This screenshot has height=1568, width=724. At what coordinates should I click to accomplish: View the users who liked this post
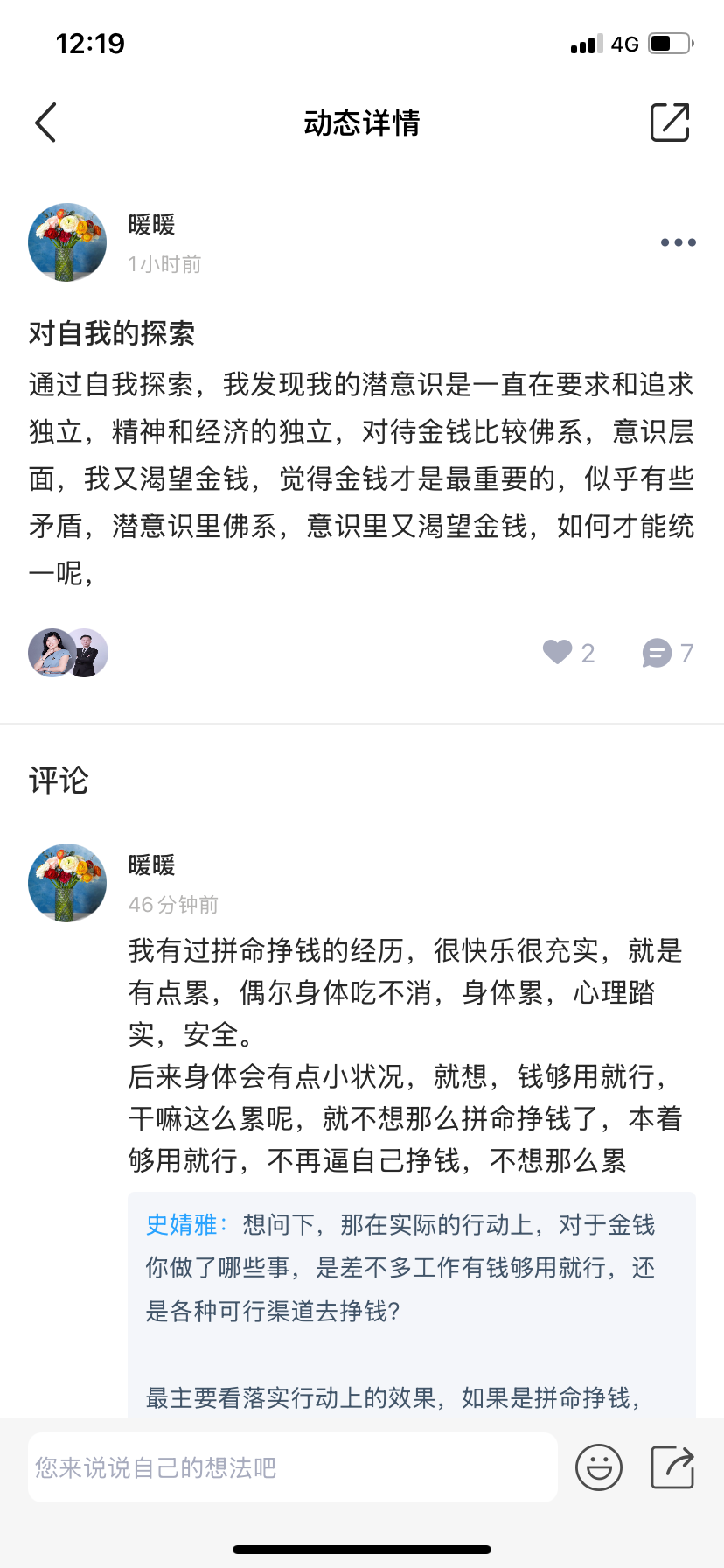coord(68,653)
